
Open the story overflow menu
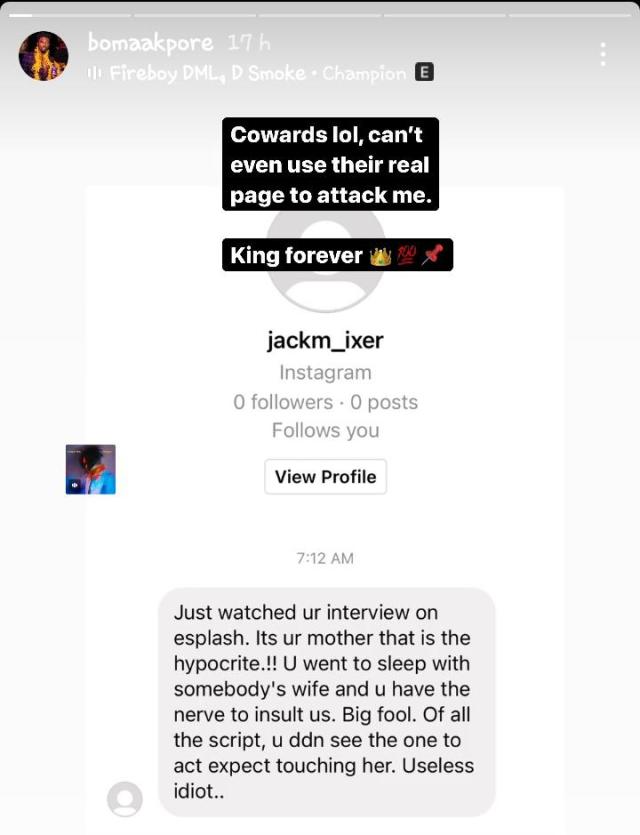tap(603, 54)
